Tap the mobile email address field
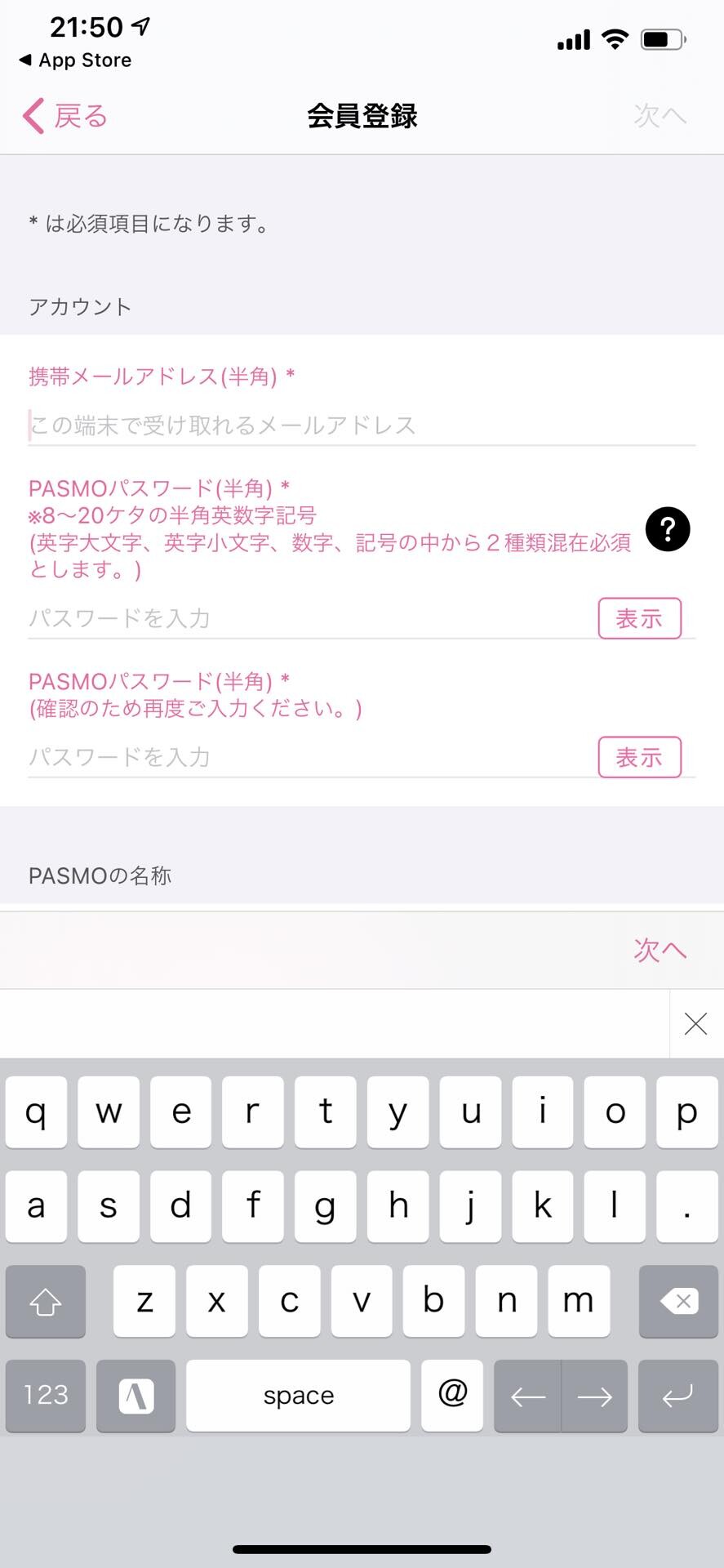 click(362, 425)
